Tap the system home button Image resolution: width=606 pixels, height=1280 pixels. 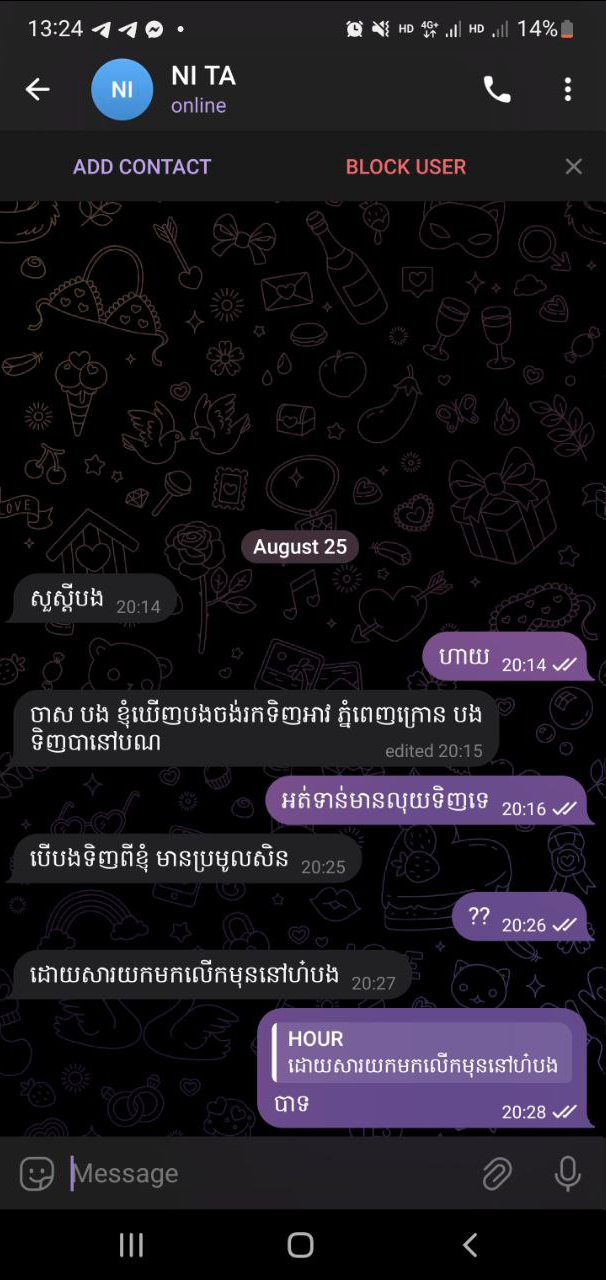coord(301,1245)
